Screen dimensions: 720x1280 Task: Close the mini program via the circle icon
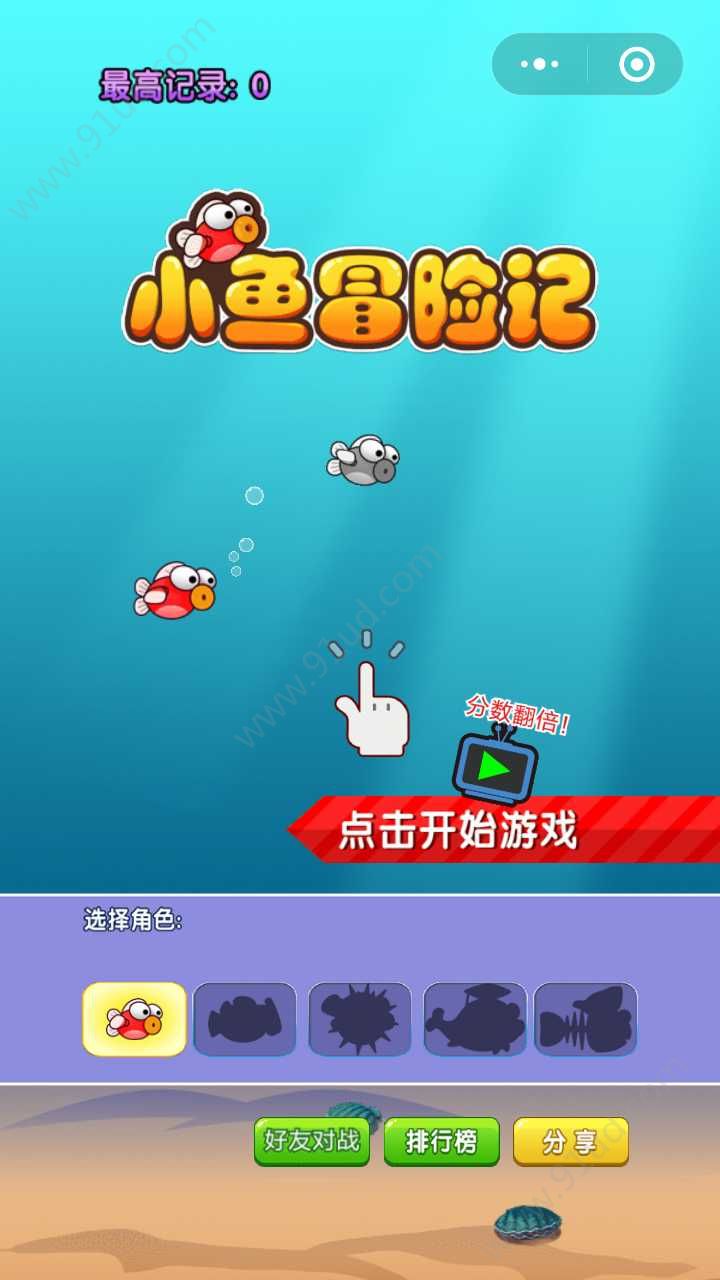(636, 65)
